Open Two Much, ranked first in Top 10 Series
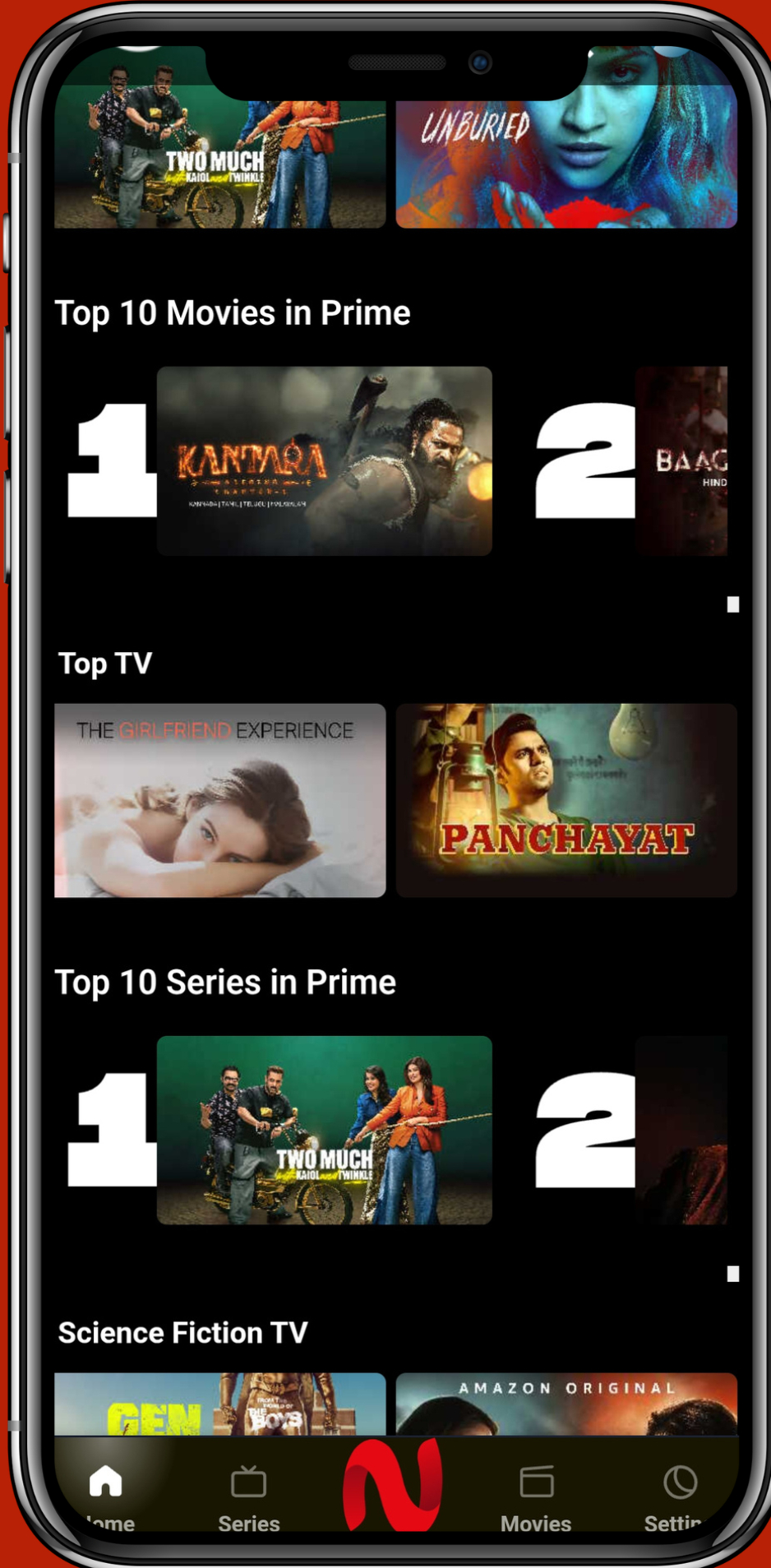 [325, 1131]
